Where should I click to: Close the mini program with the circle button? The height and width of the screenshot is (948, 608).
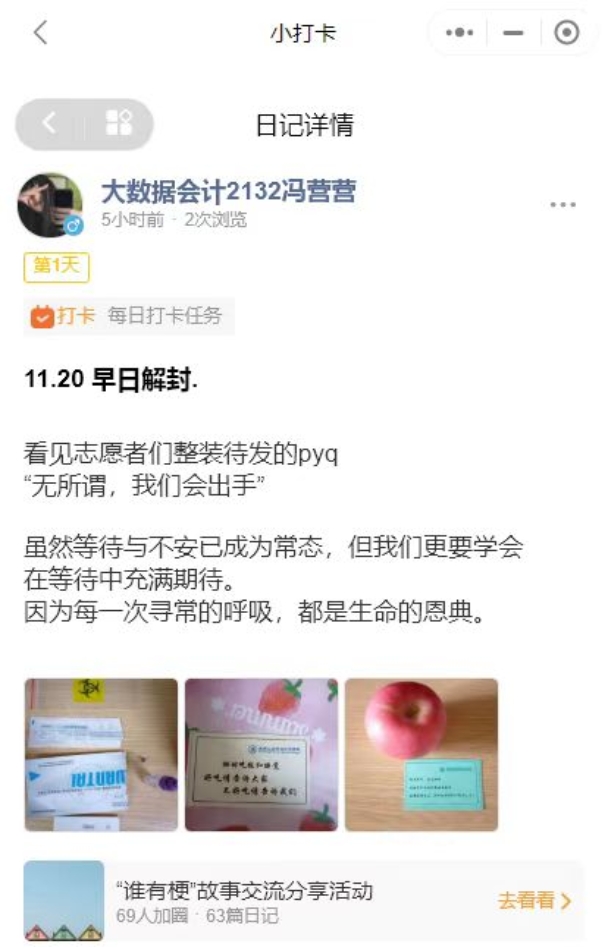(x=567, y=33)
